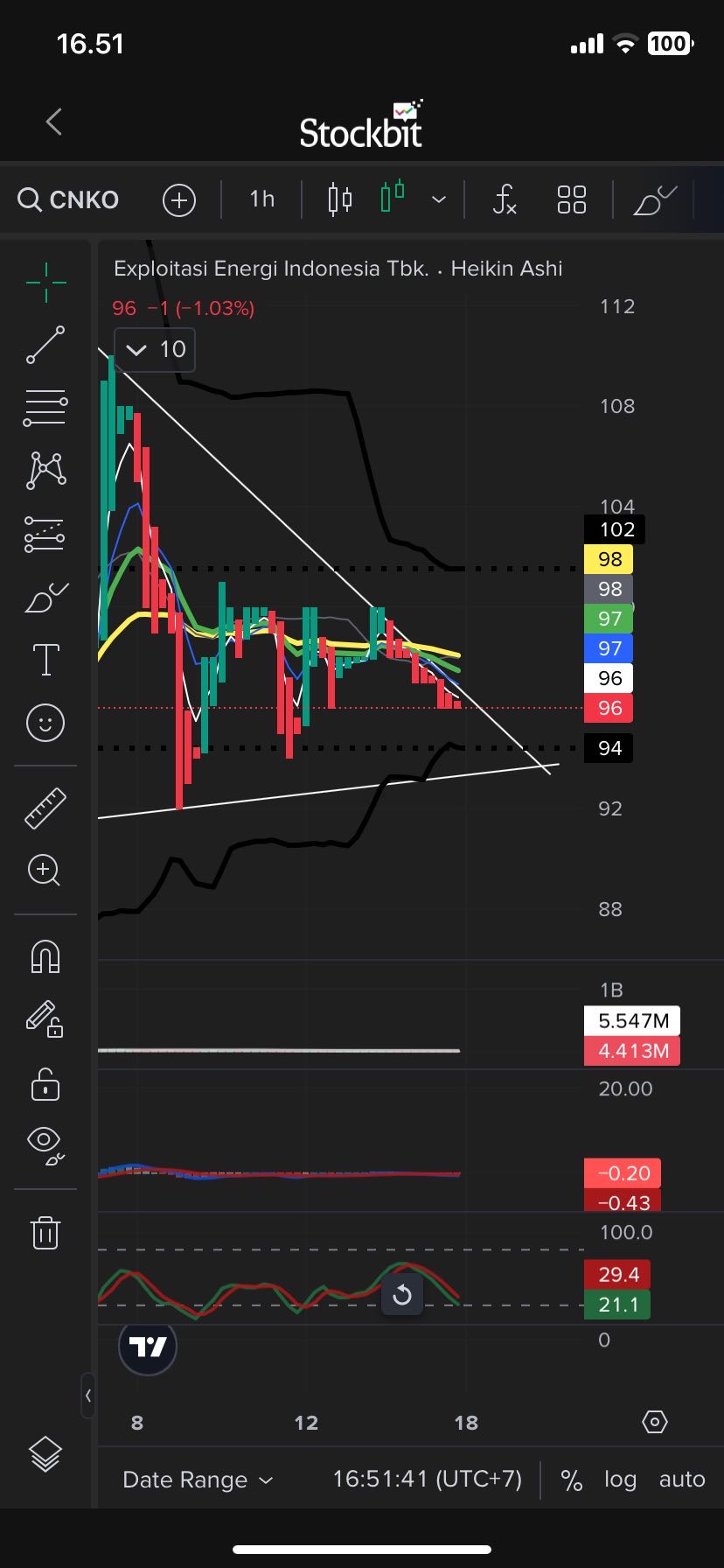The height and width of the screenshot is (1568, 724).
Task: Open the chart layout grid selector
Action: click(571, 199)
